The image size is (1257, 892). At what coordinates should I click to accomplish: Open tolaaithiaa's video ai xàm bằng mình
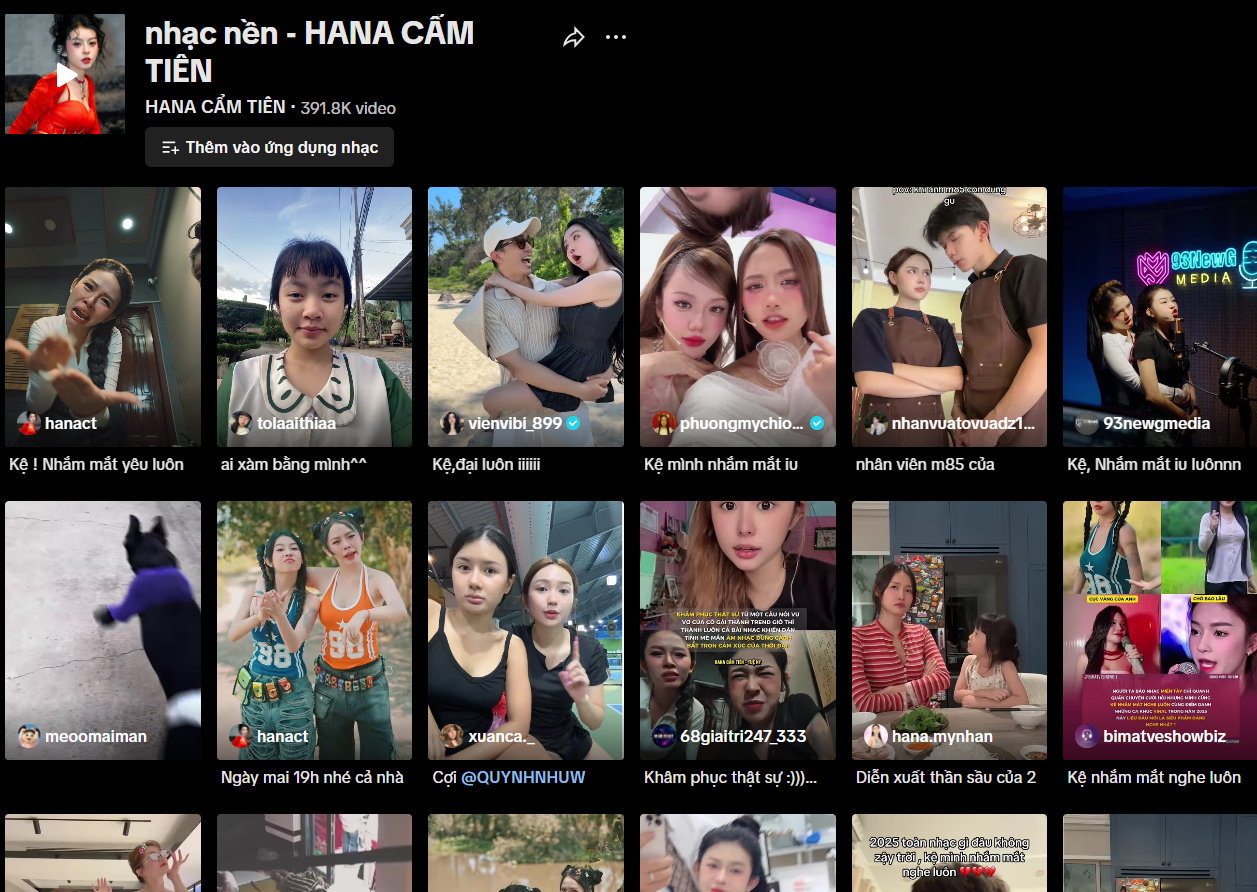[314, 316]
